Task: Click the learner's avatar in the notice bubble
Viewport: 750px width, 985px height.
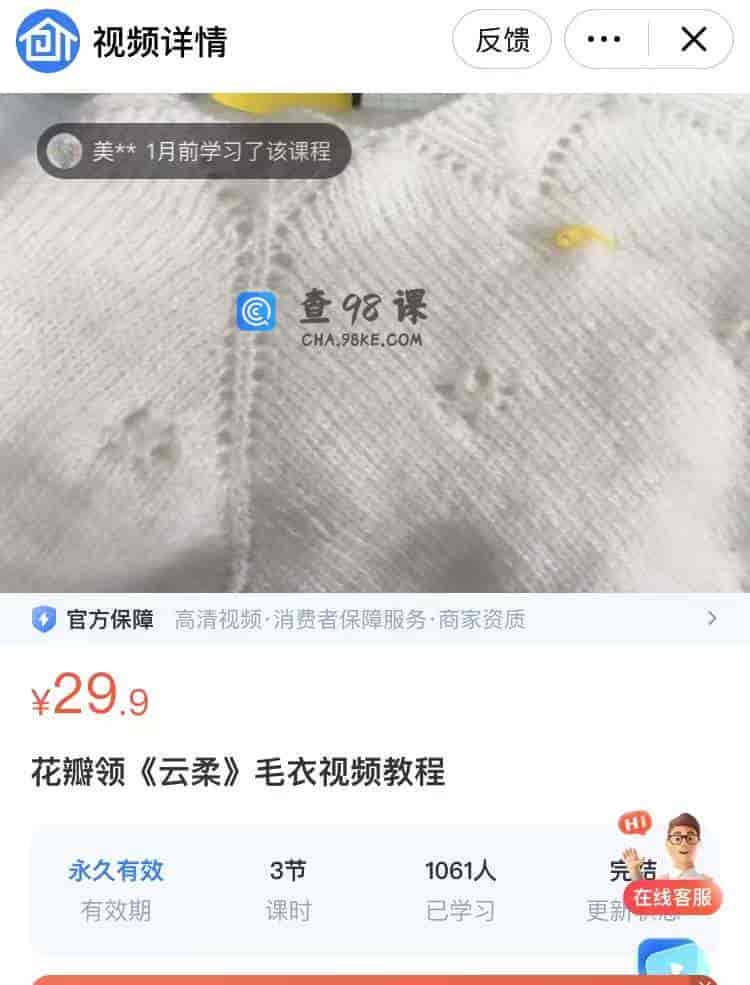Action: (63, 152)
